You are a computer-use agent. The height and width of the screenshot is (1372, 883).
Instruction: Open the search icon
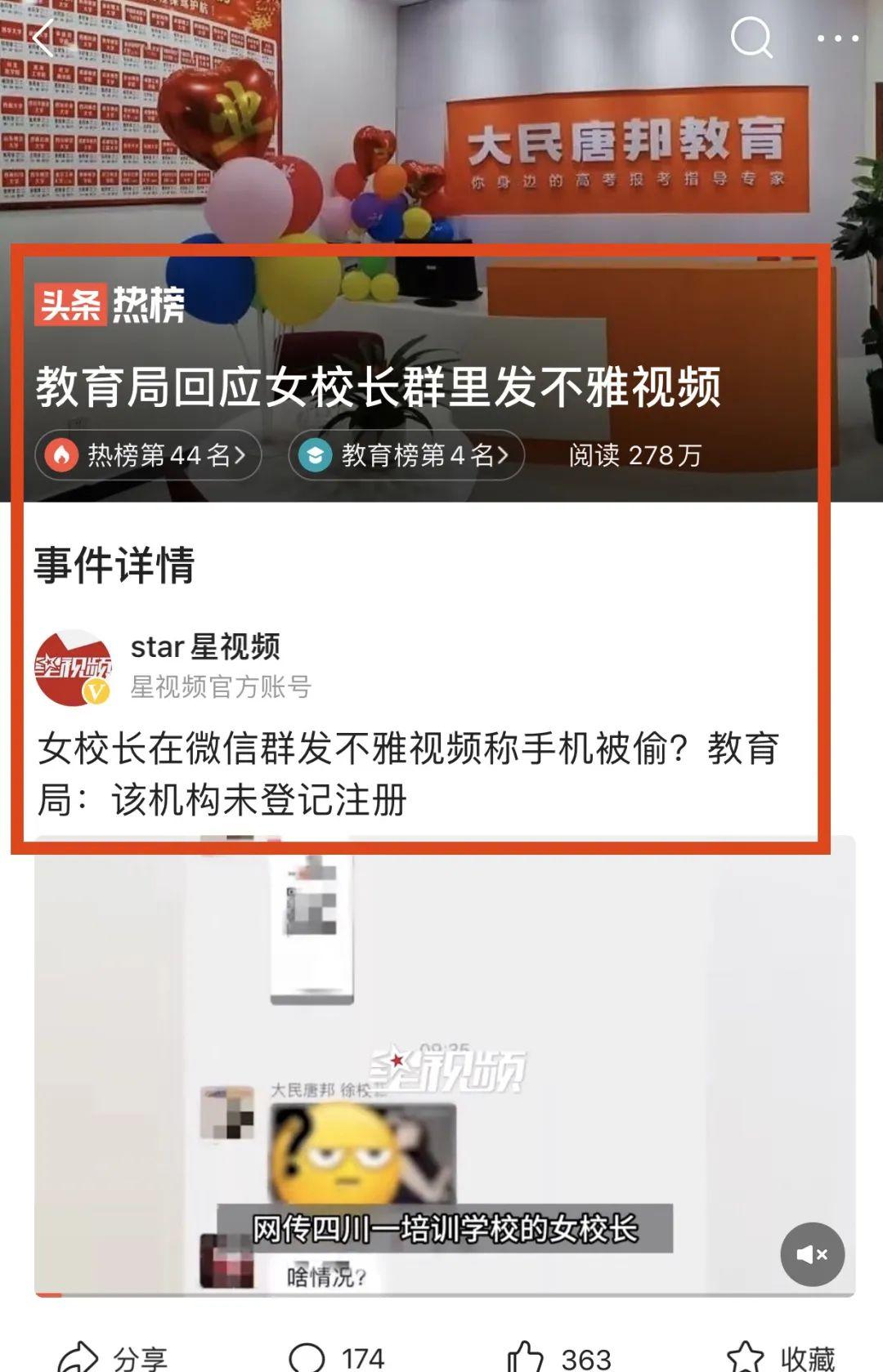[x=751, y=38]
